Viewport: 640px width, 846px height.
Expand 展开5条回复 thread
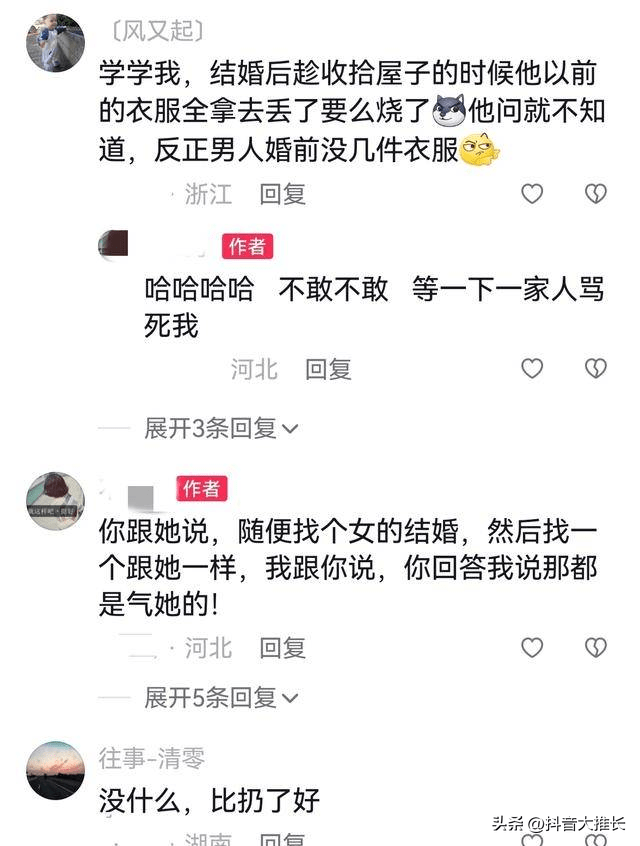(x=221, y=697)
